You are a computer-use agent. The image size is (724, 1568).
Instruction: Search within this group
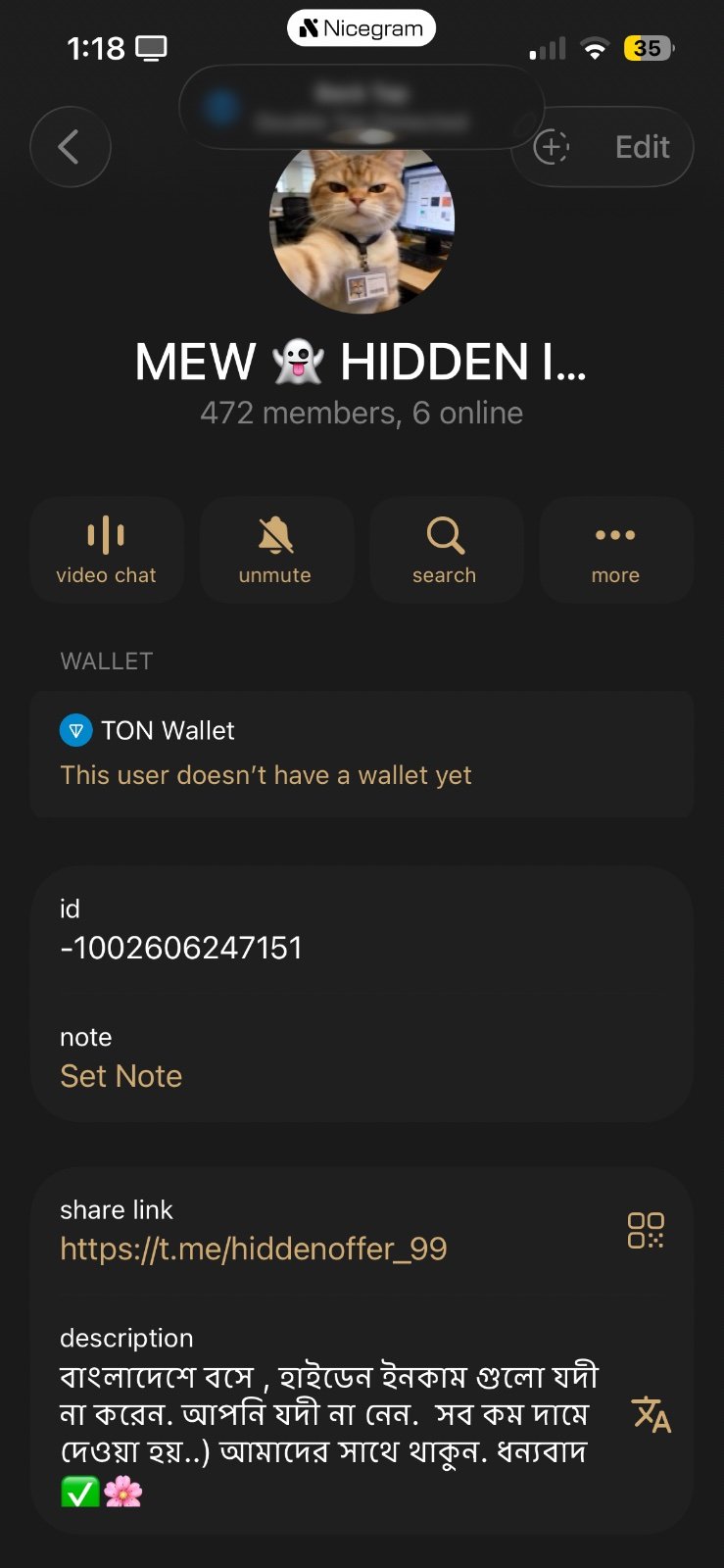click(x=446, y=550)
